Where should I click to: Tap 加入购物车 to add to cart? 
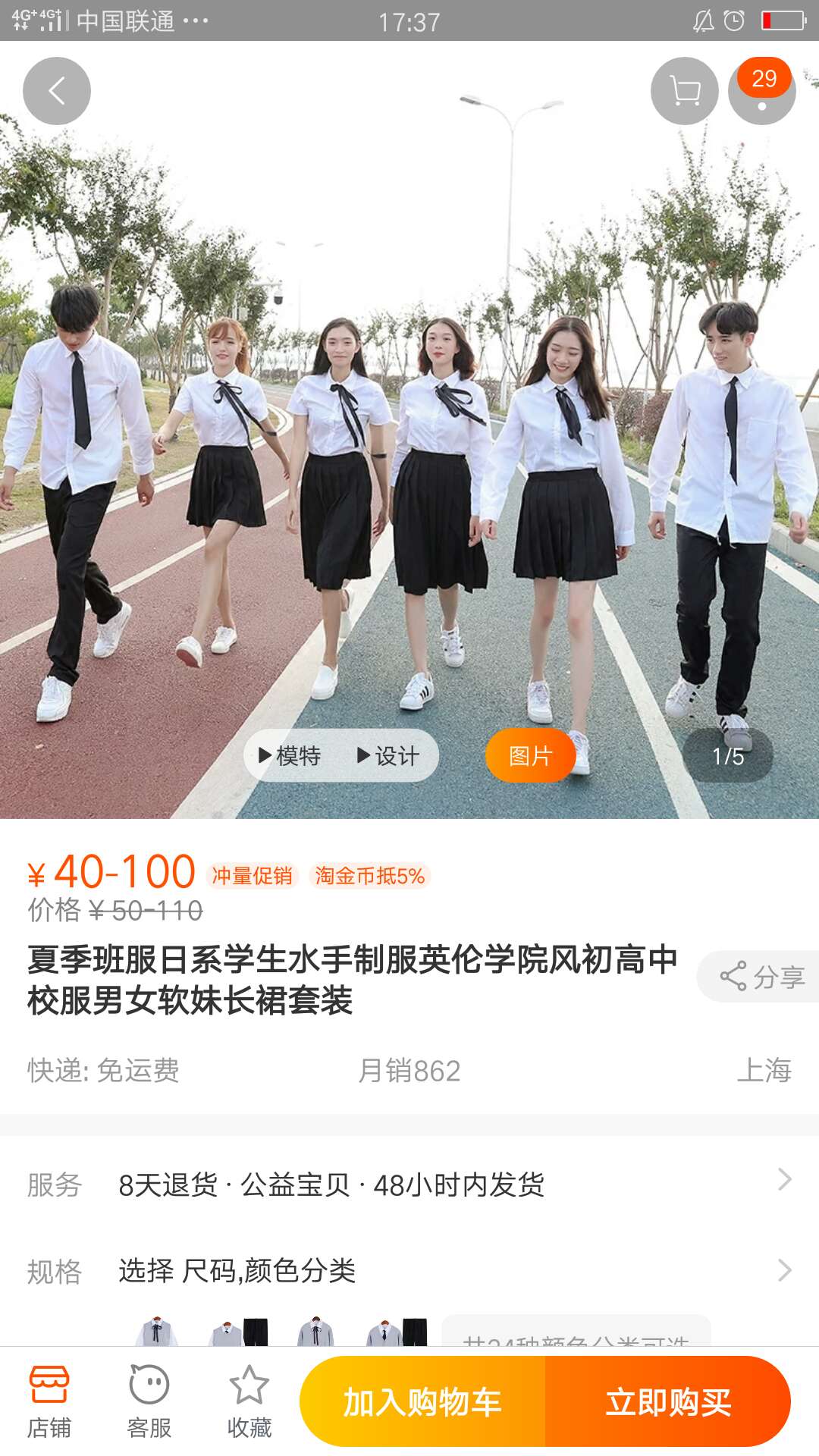(422, 1402)
